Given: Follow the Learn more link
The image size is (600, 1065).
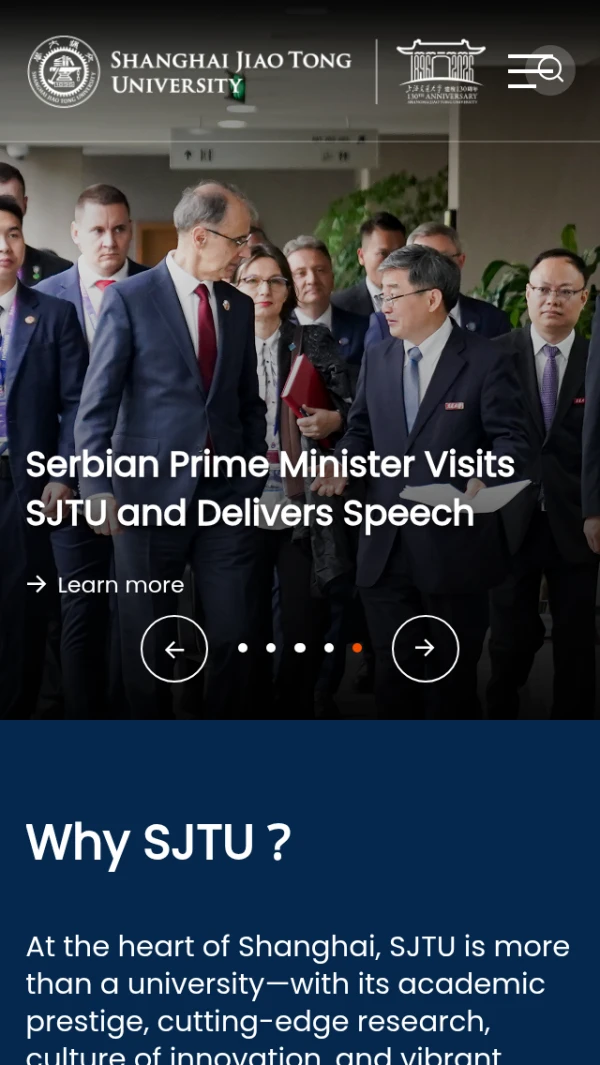Looking at the screenshot, I should (106, 585).
